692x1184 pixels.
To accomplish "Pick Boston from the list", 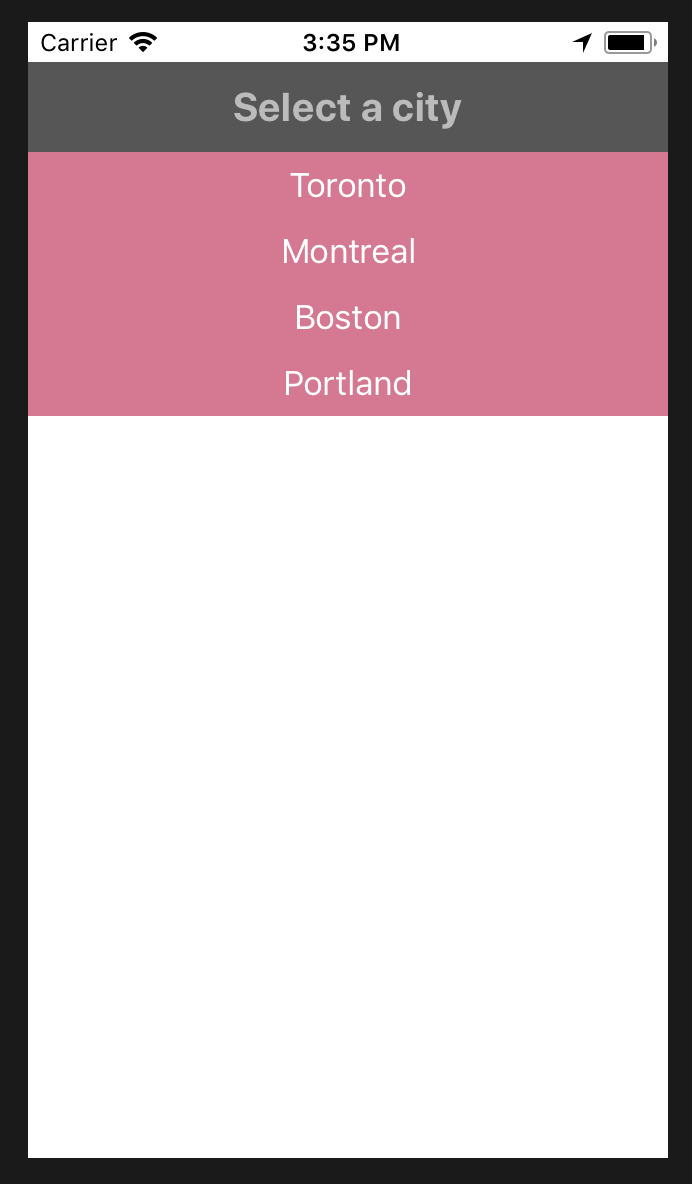I will [347, 318].
